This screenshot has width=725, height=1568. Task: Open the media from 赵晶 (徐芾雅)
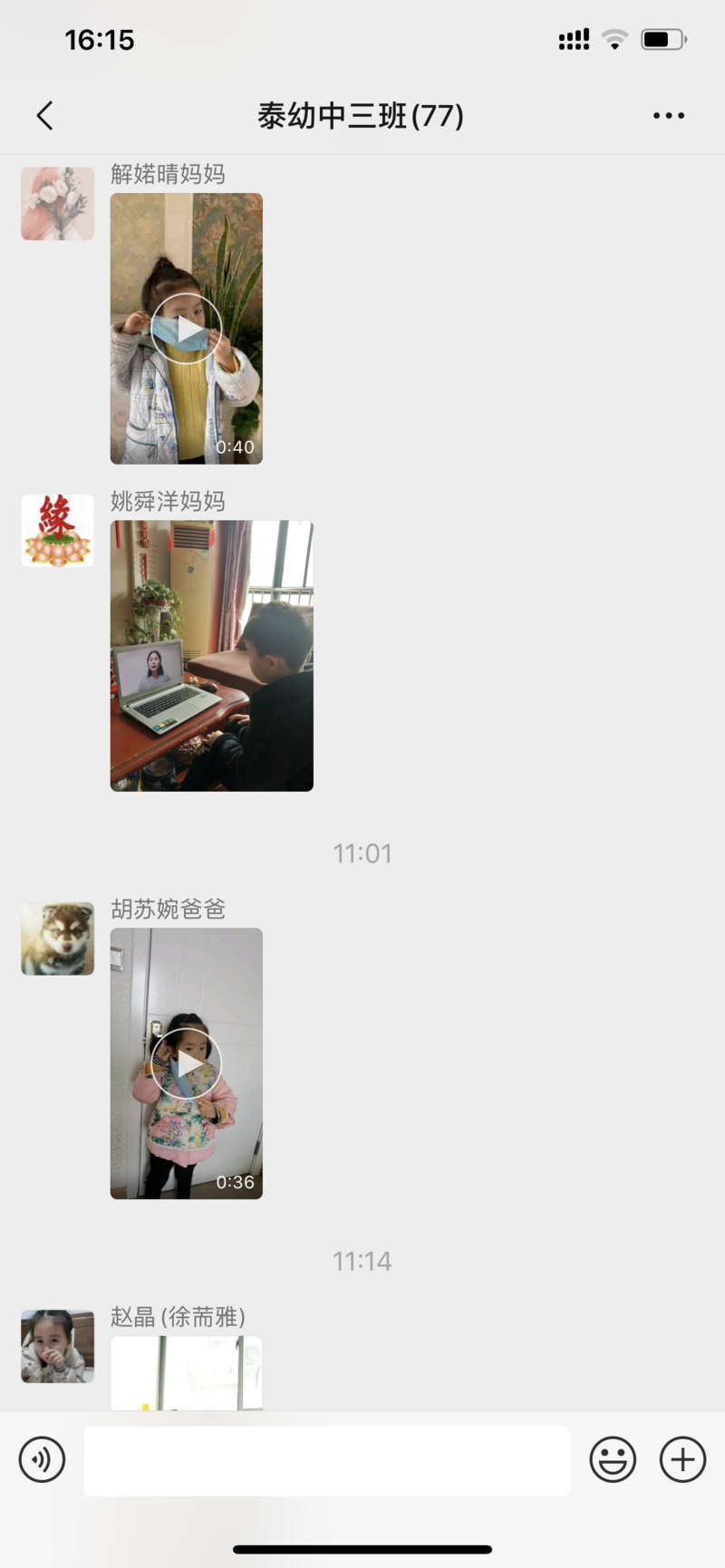point(187,1372)
